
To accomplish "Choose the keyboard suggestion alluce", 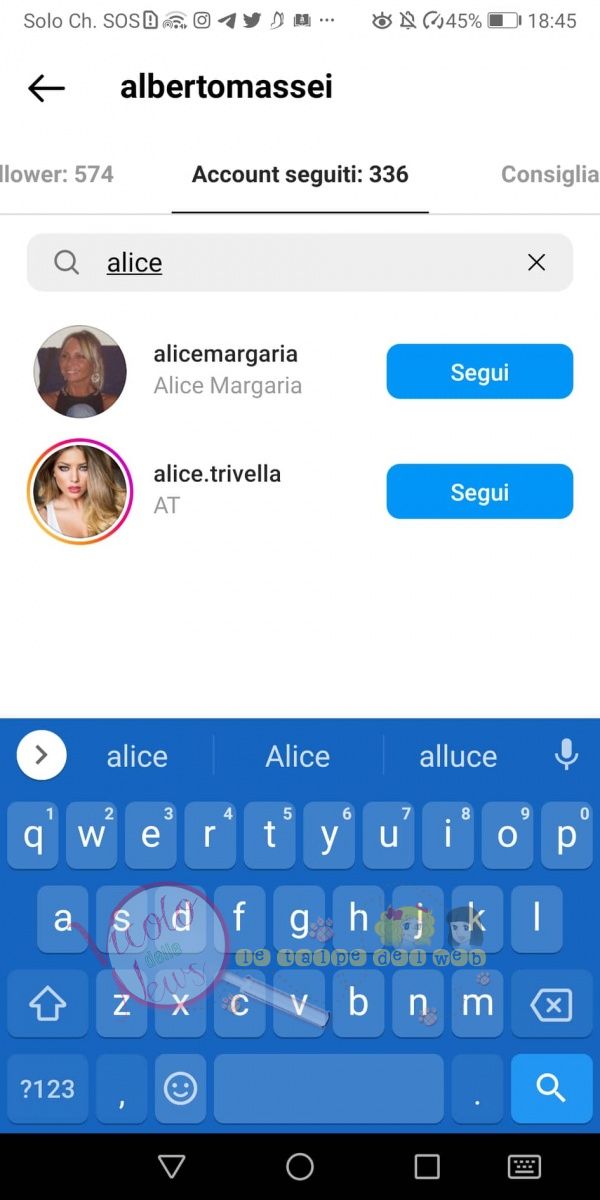I will tap(458, 756).
